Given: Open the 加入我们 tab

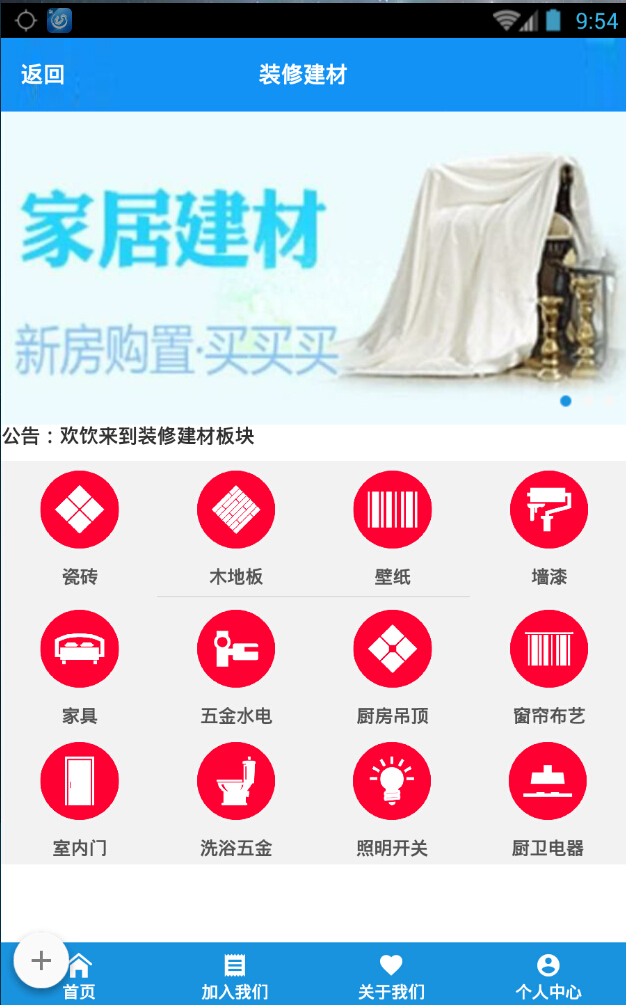Looking at the screenshot, I should pos(235,976).
